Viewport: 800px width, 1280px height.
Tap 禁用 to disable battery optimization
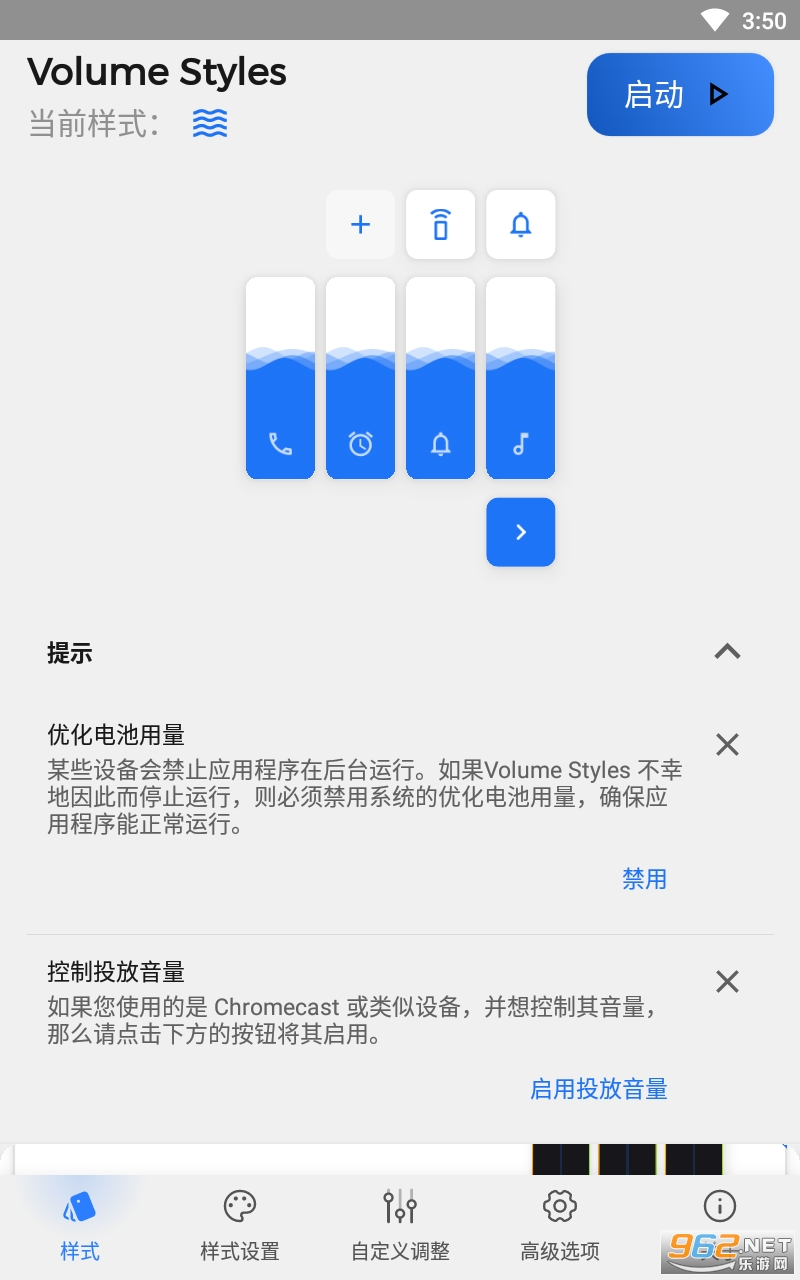click(x=644, y=879)
